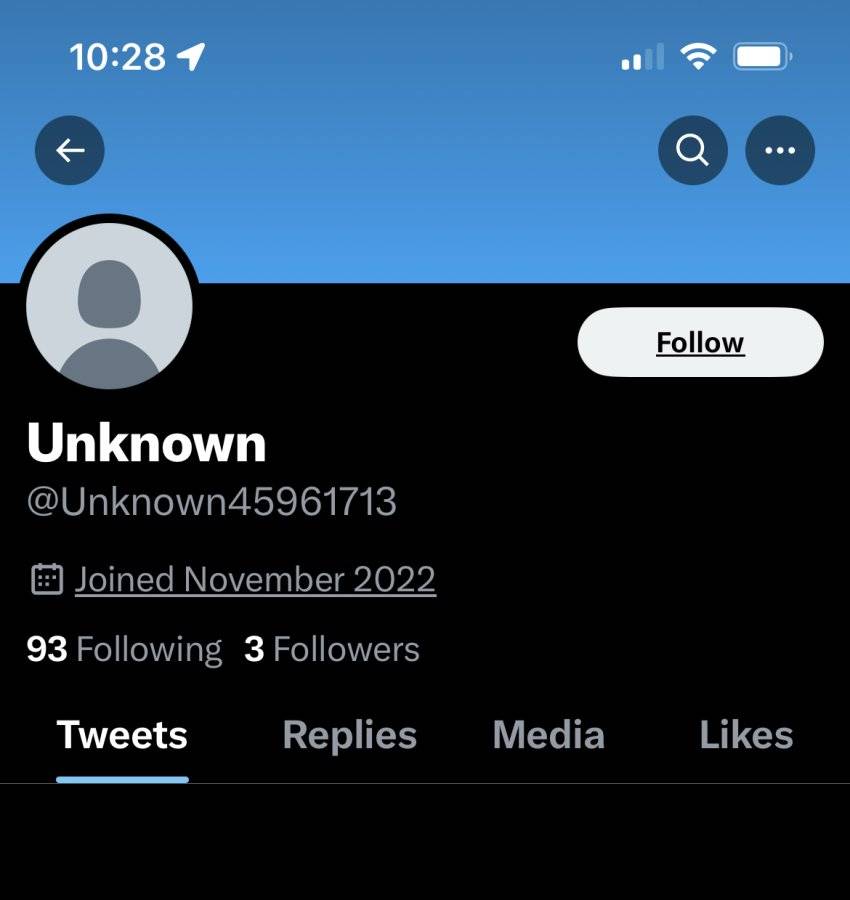Go back using the arrow button
This screenshot has width=850, height=900.
(69, 150)
